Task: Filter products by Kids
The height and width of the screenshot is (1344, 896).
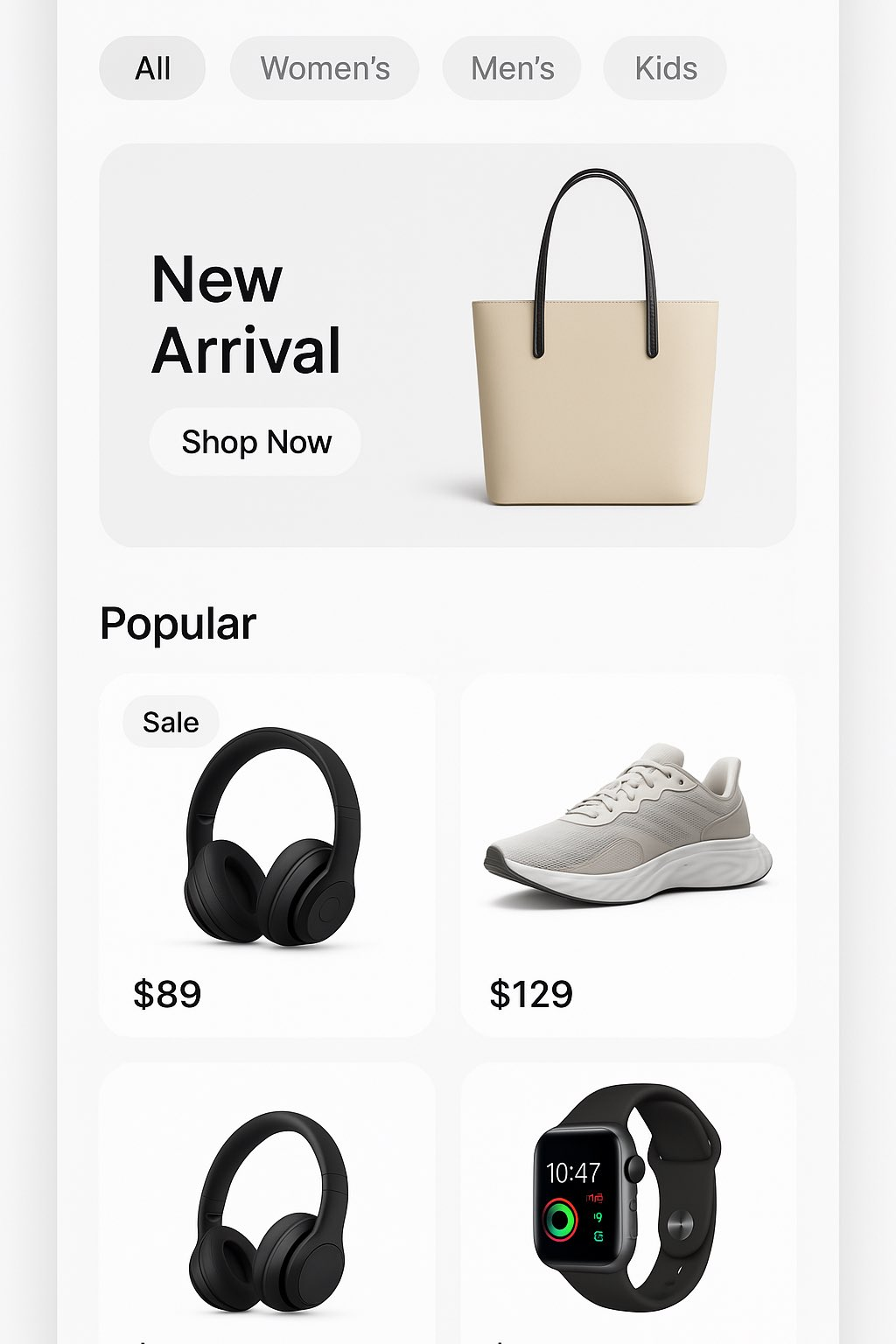Action: pos(665,68)
